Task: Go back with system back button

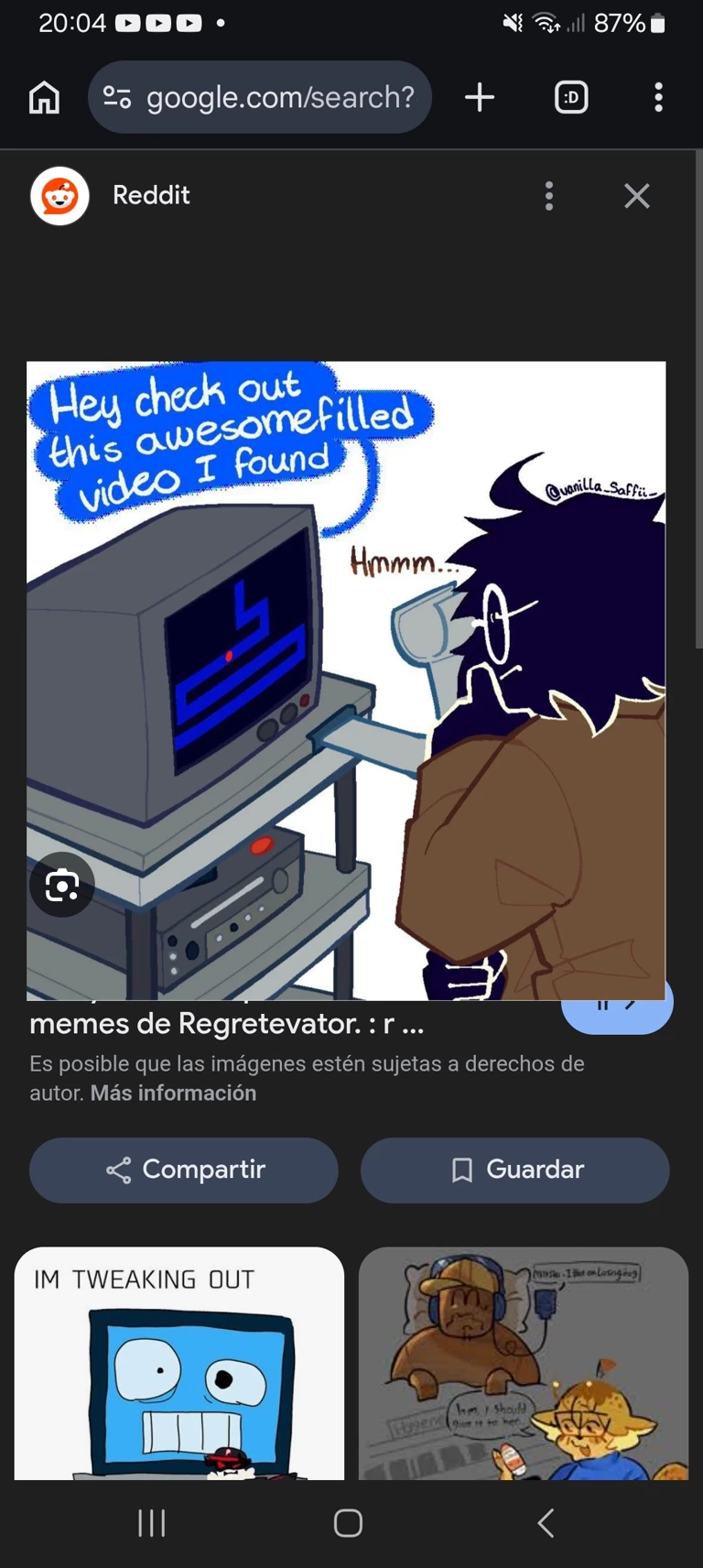Action: [546, 1523]
